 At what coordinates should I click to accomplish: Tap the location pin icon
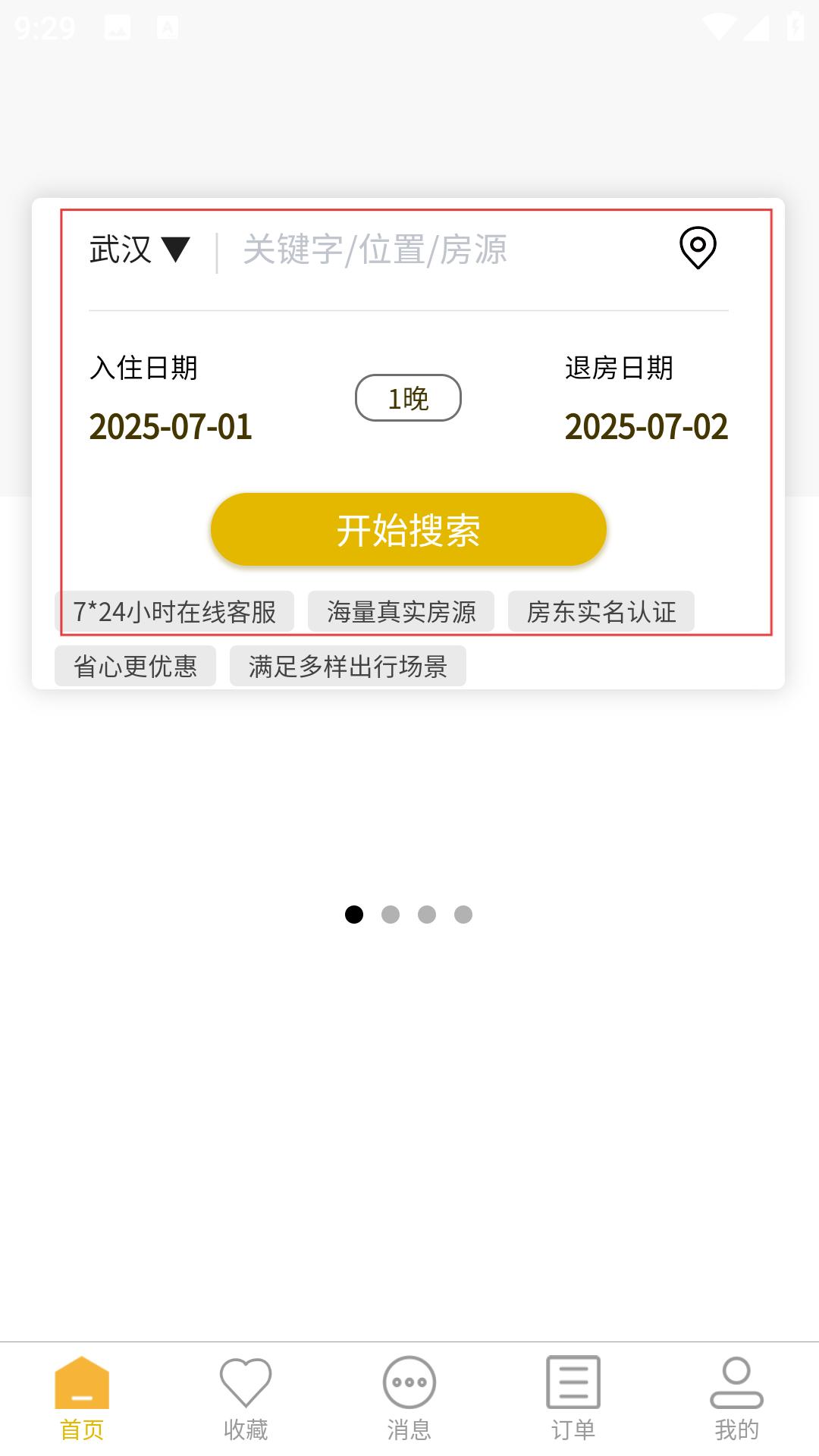pos(698,247)
